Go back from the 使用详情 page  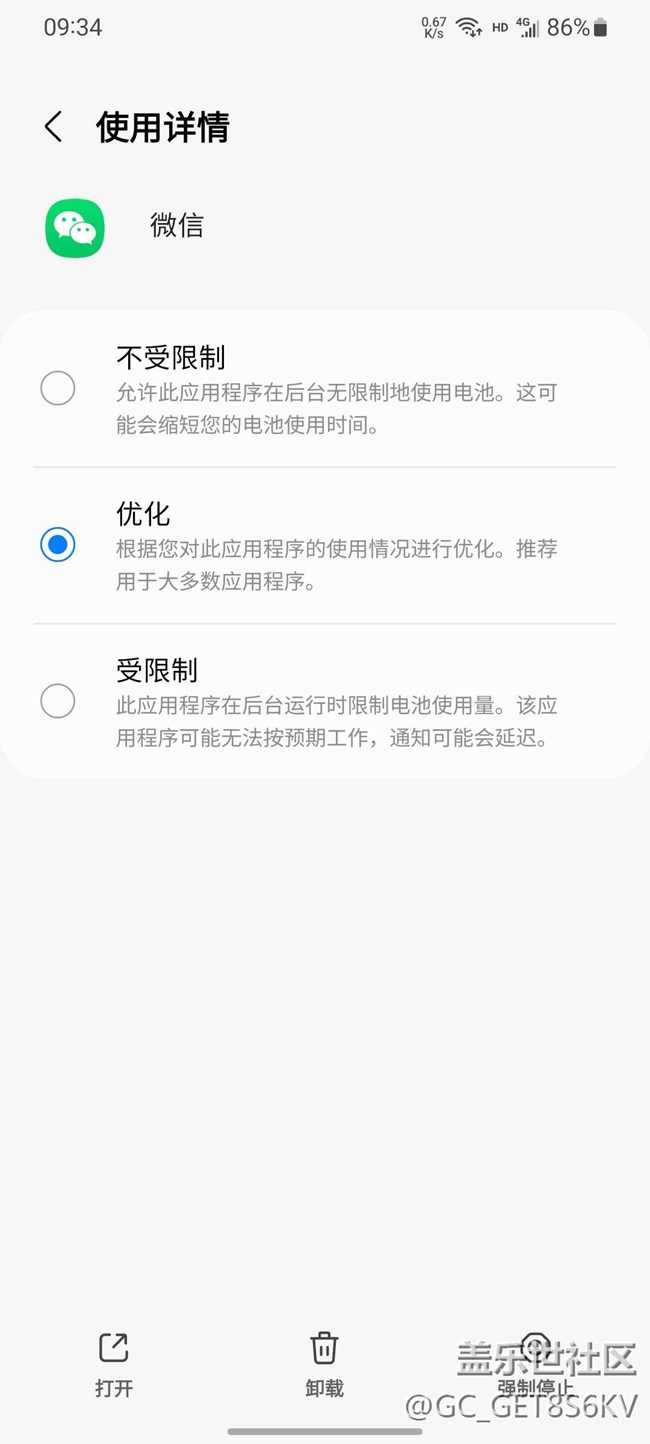pos(54,127)
